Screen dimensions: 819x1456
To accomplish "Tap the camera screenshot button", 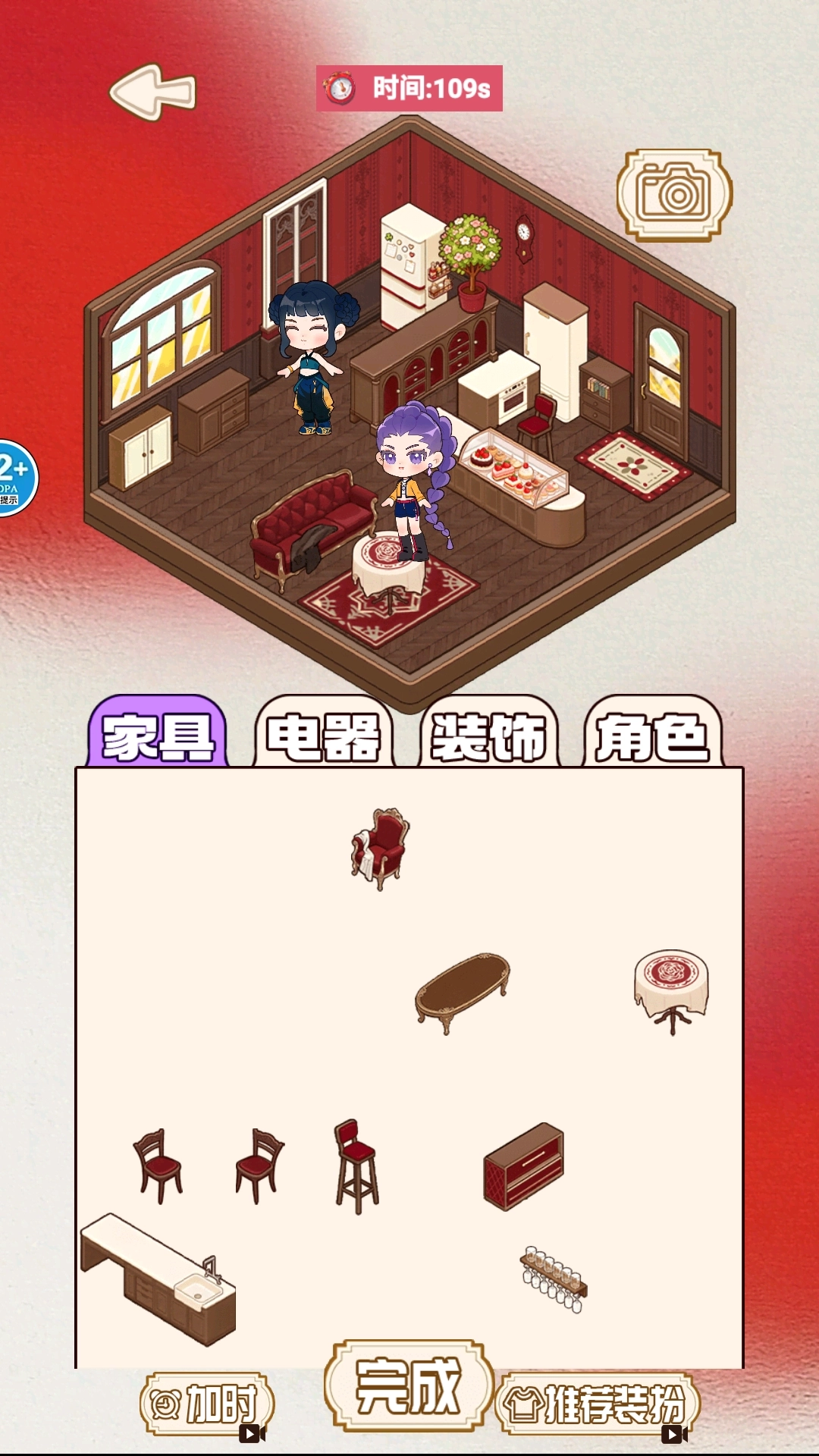I will [x=674, y=195].
